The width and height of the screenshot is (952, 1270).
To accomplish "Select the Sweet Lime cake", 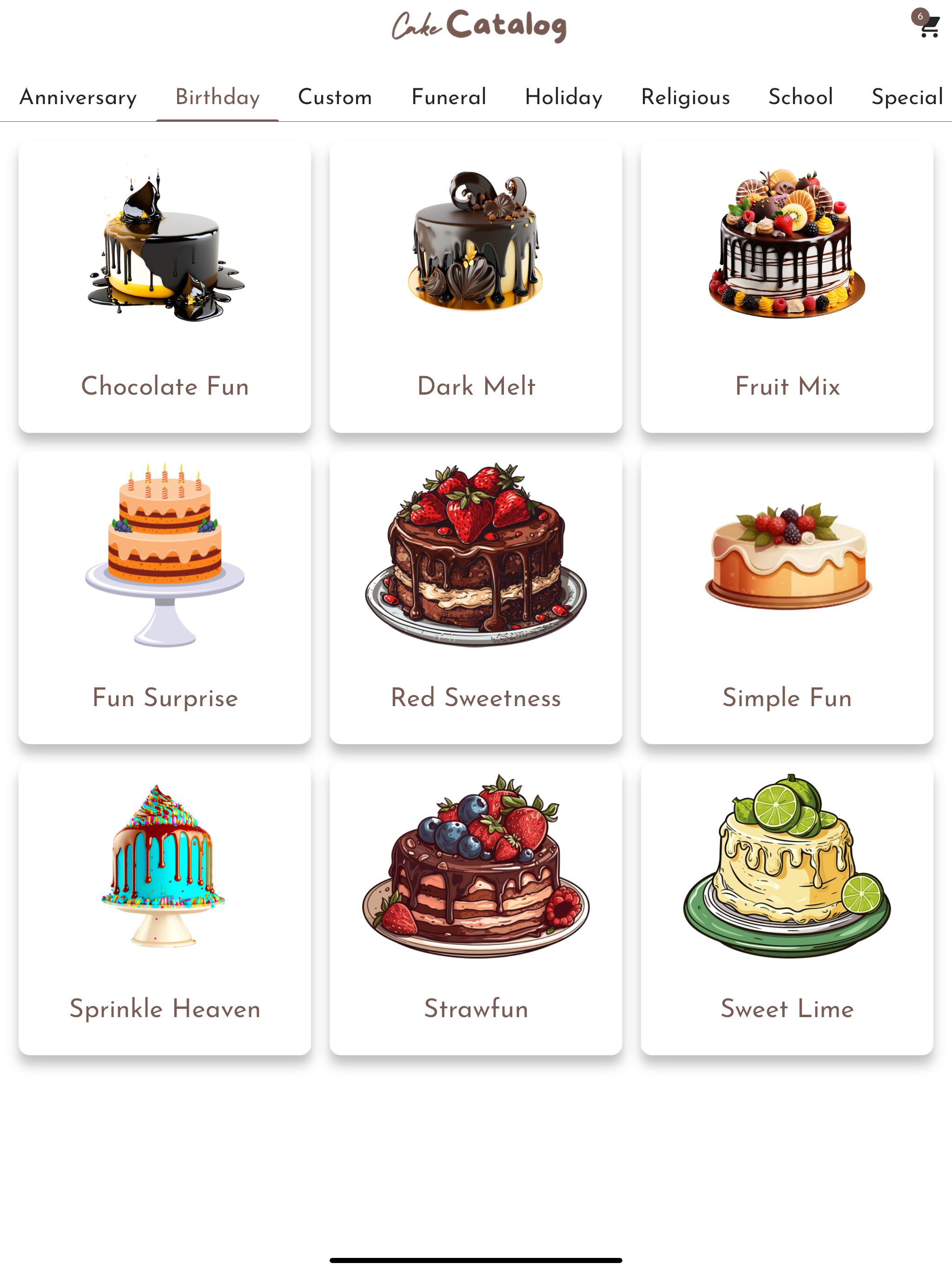I will (x=787, y=909).
